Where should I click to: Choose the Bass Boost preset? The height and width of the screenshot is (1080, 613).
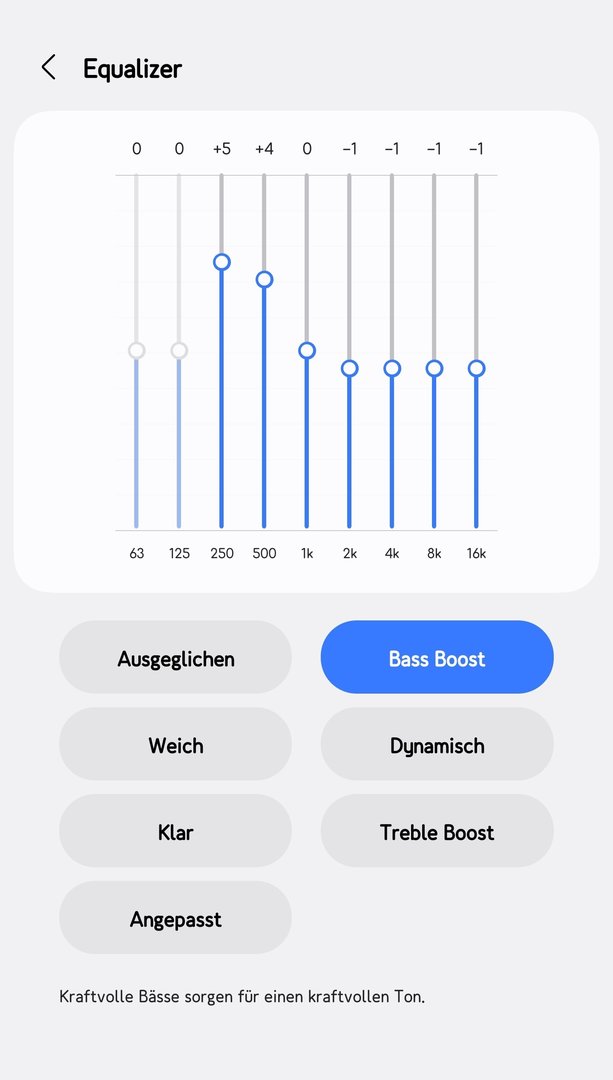437,658
